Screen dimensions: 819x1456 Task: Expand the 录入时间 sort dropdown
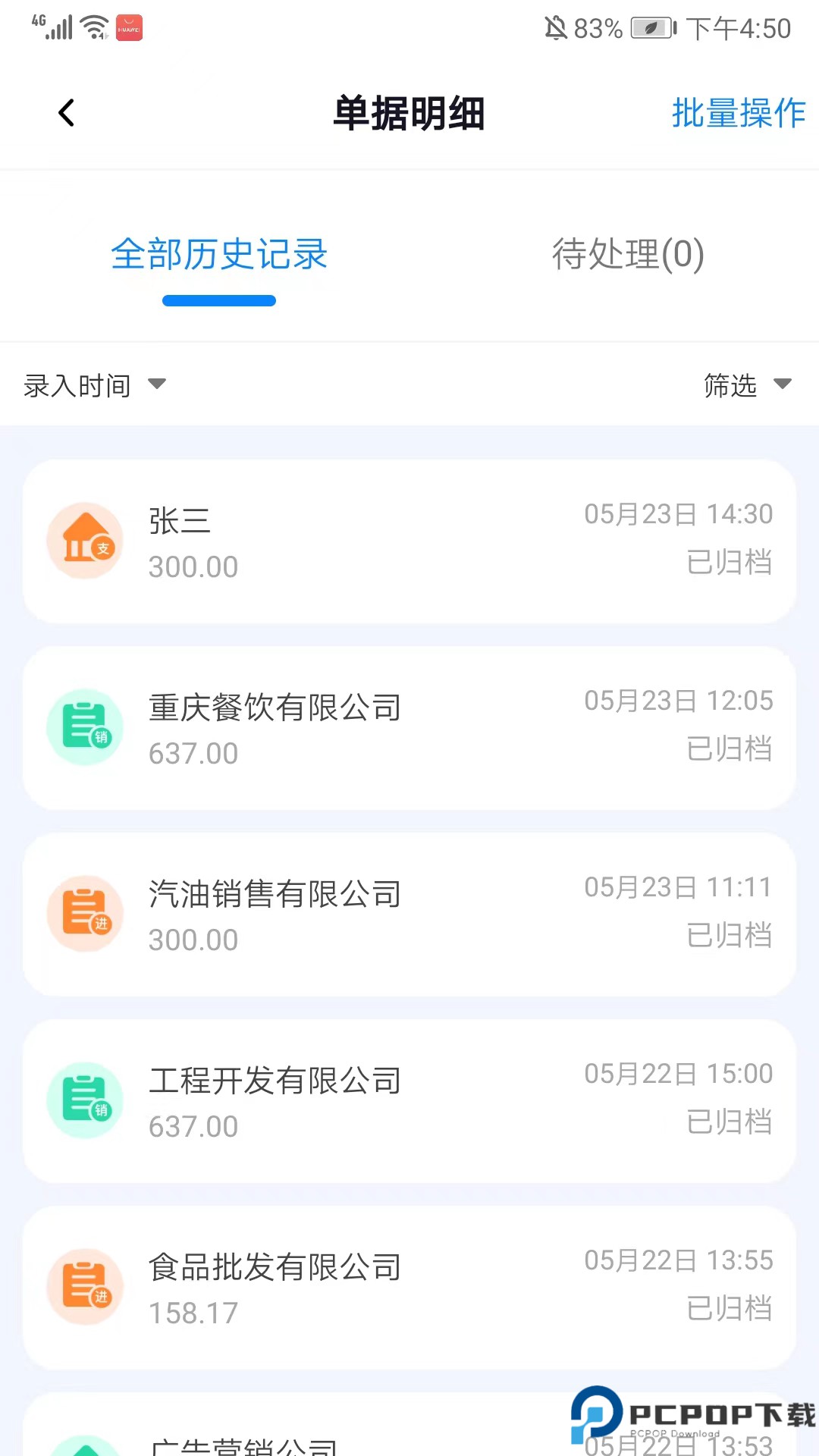coord(95,385)
